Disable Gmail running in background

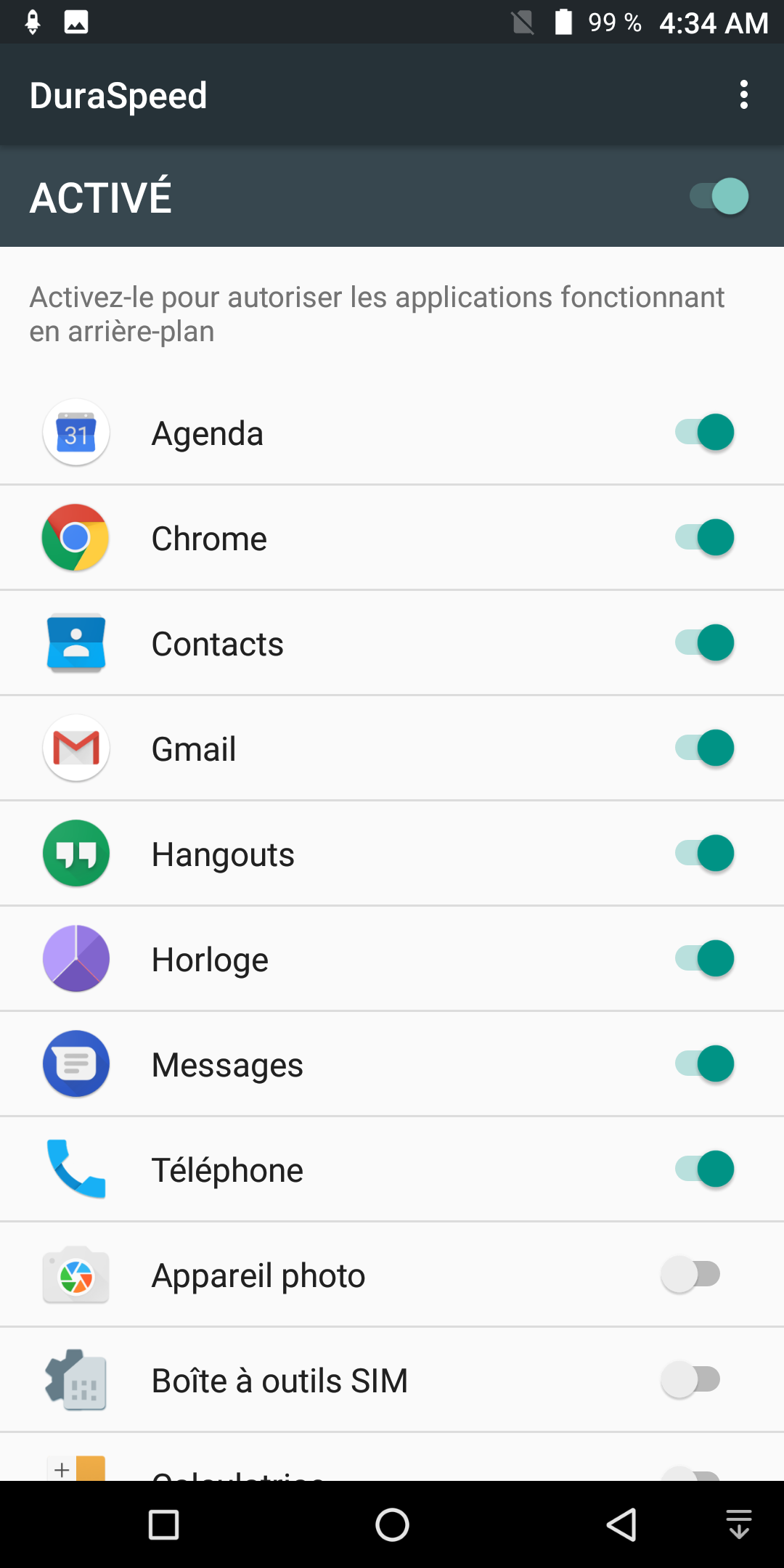[x=704, y=748]
